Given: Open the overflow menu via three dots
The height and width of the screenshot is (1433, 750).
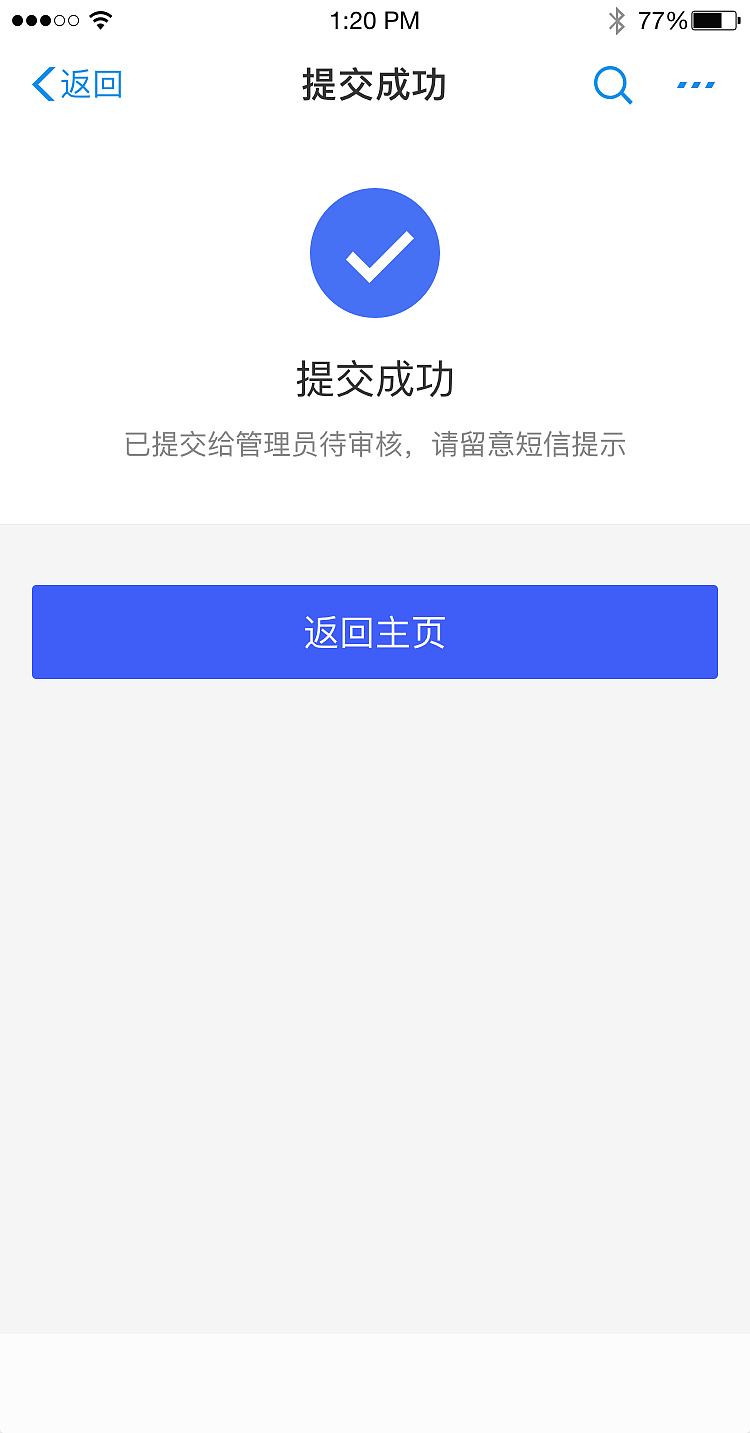Looking at the screenshot, I should click(695, 86).
